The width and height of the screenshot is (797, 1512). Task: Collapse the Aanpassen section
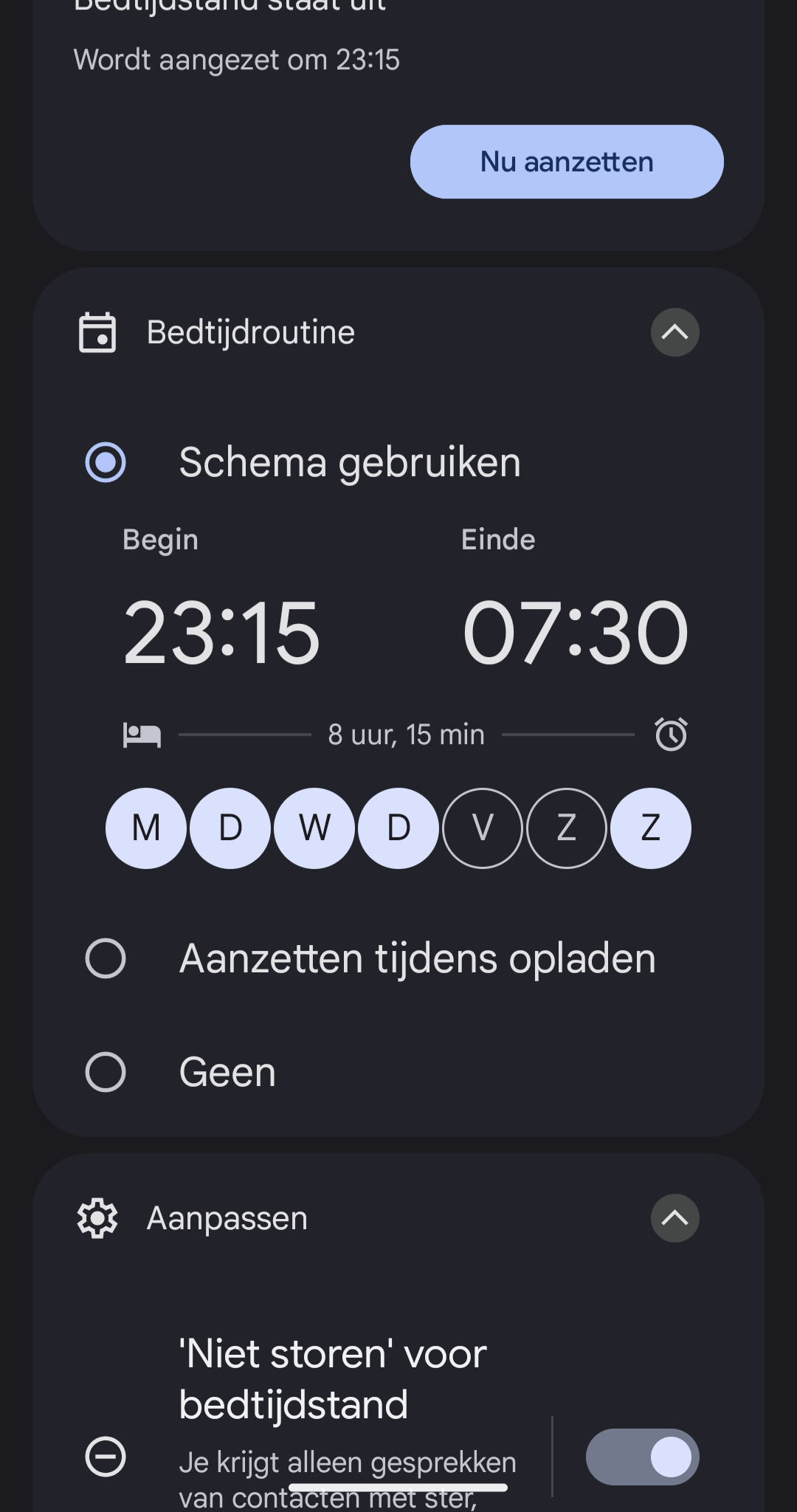674,1218
